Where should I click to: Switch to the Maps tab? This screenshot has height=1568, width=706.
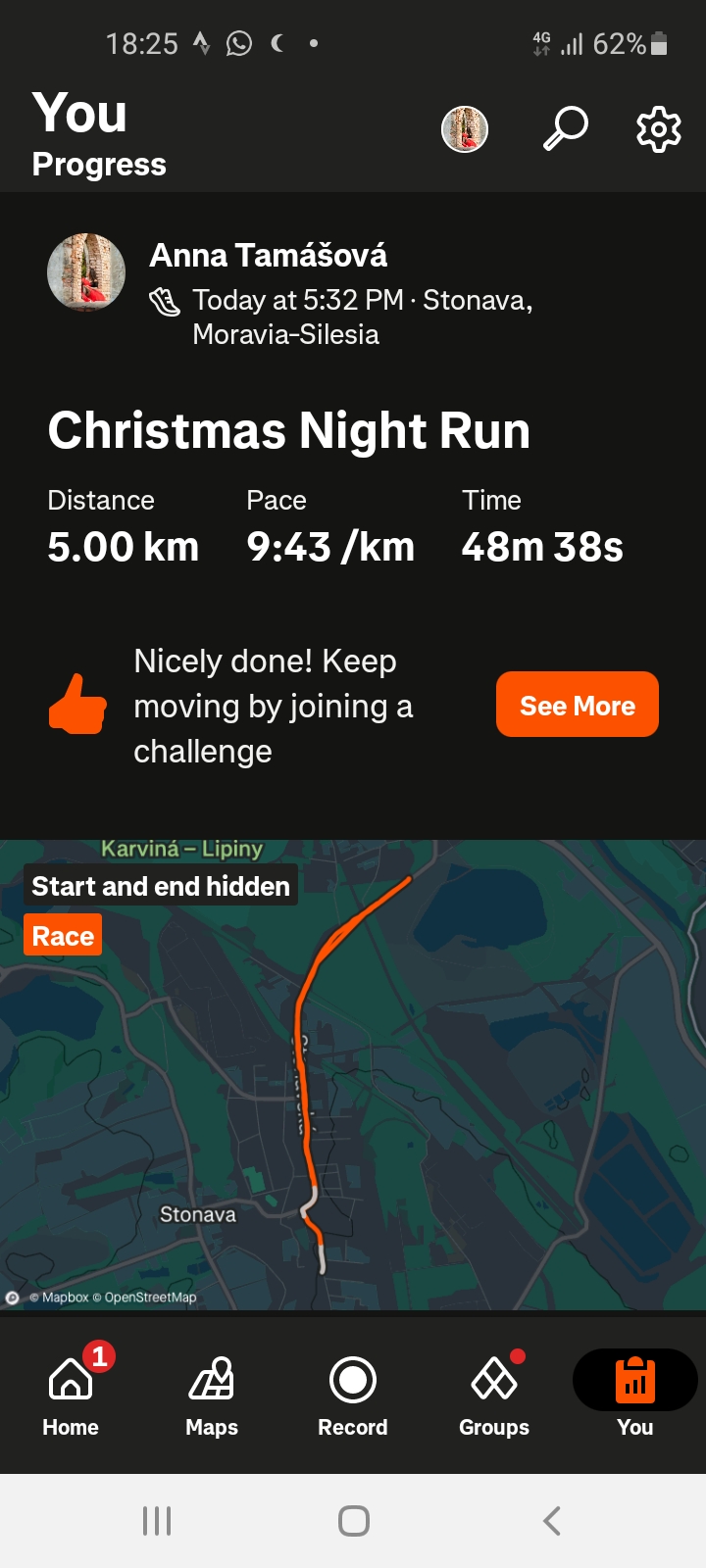(212, 1392)
